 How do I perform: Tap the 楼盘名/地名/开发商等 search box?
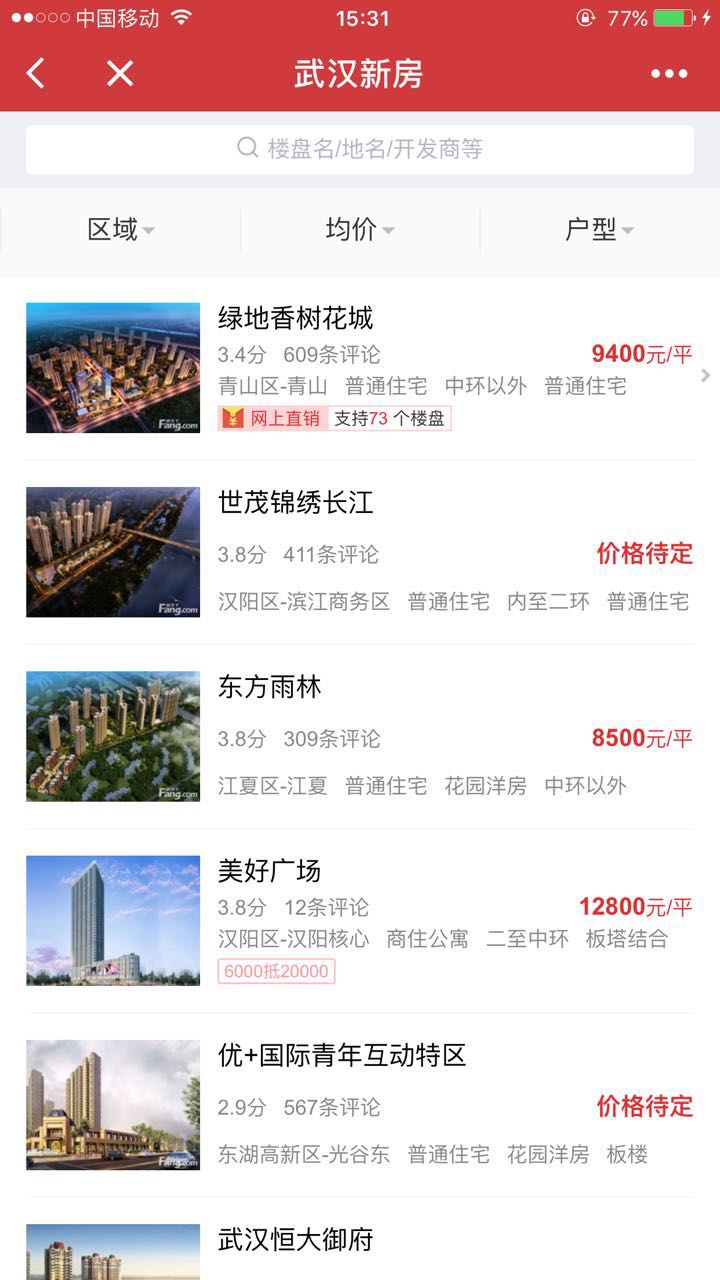tap(360, 149)
